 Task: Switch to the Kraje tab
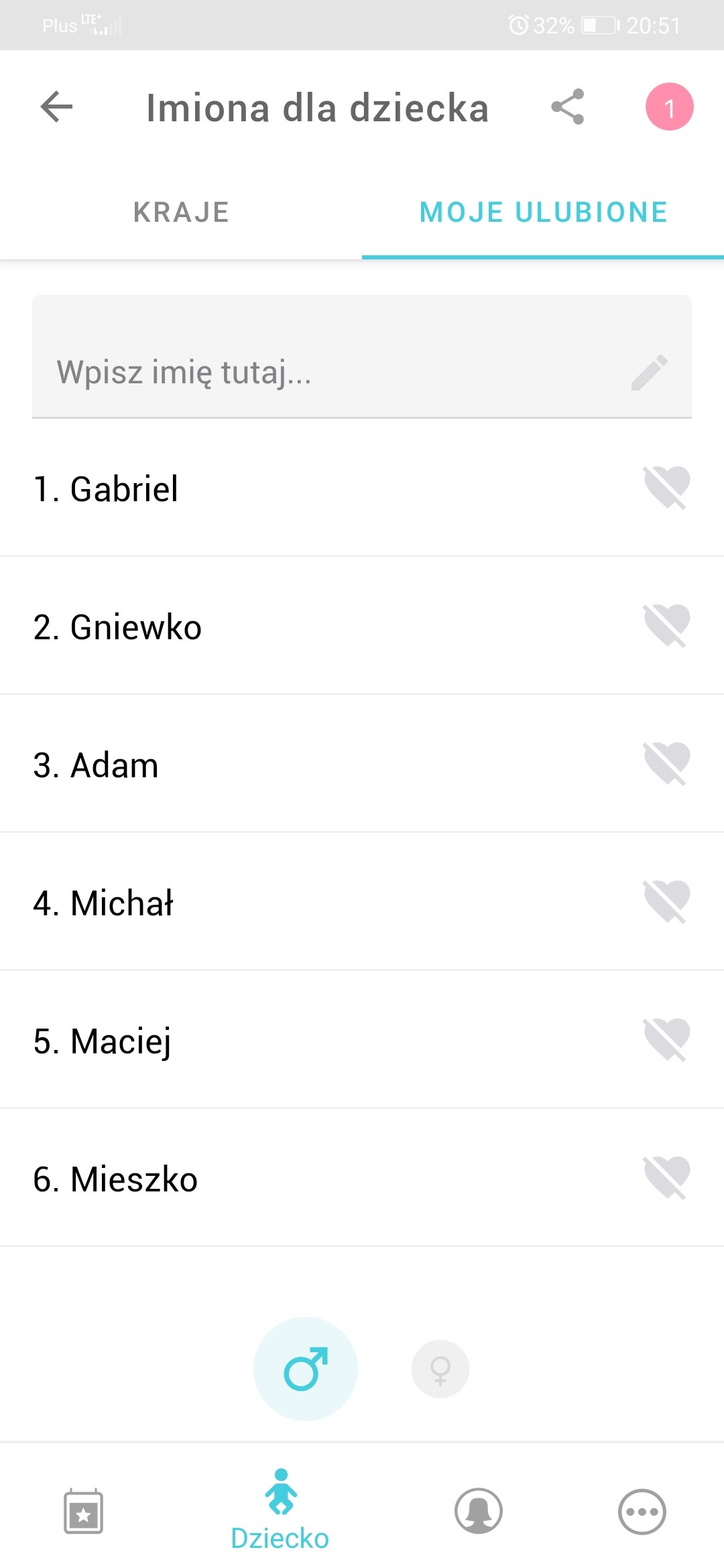point(181,212)
